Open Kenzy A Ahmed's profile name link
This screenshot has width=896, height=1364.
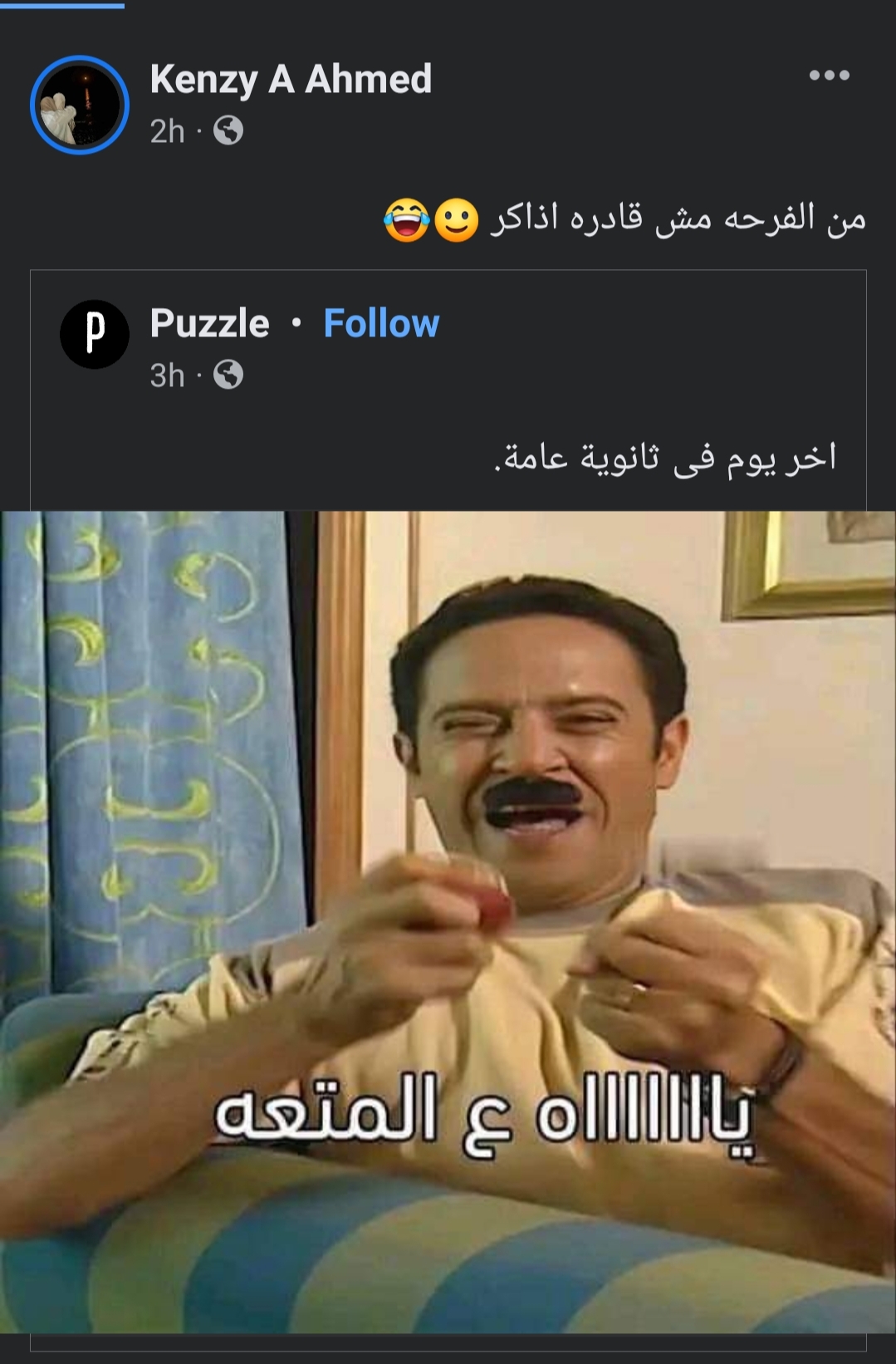(x=291, y=80)
